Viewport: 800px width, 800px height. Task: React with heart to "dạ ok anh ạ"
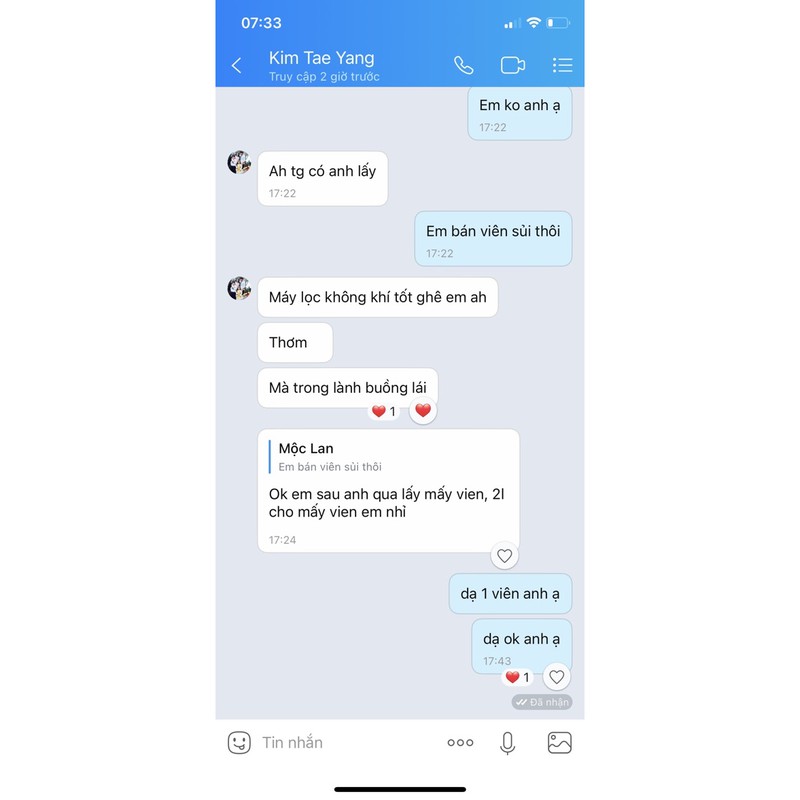[557, 677]
